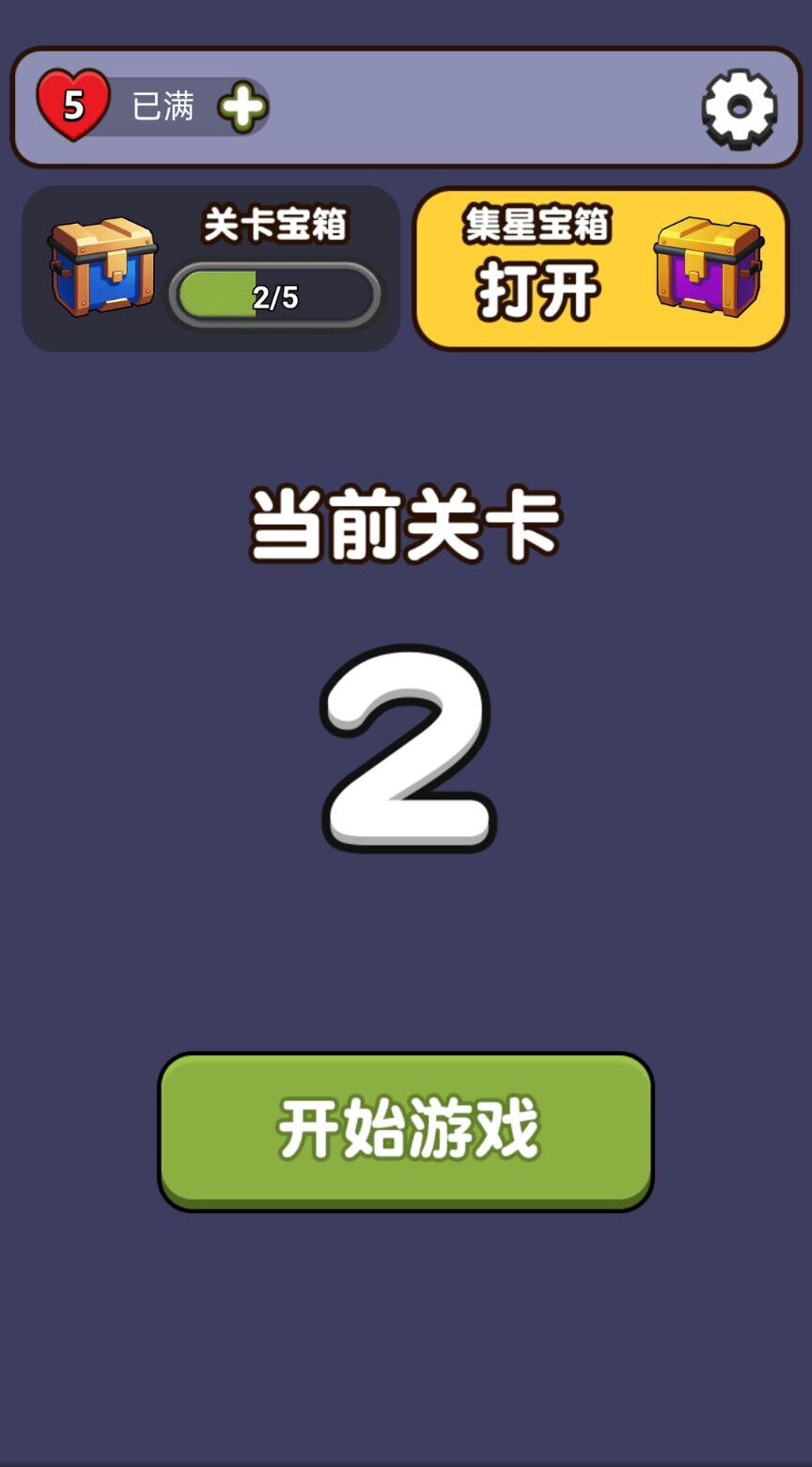
Task: Open the 集星宝箱 star chest
Action: click(601, 269)
